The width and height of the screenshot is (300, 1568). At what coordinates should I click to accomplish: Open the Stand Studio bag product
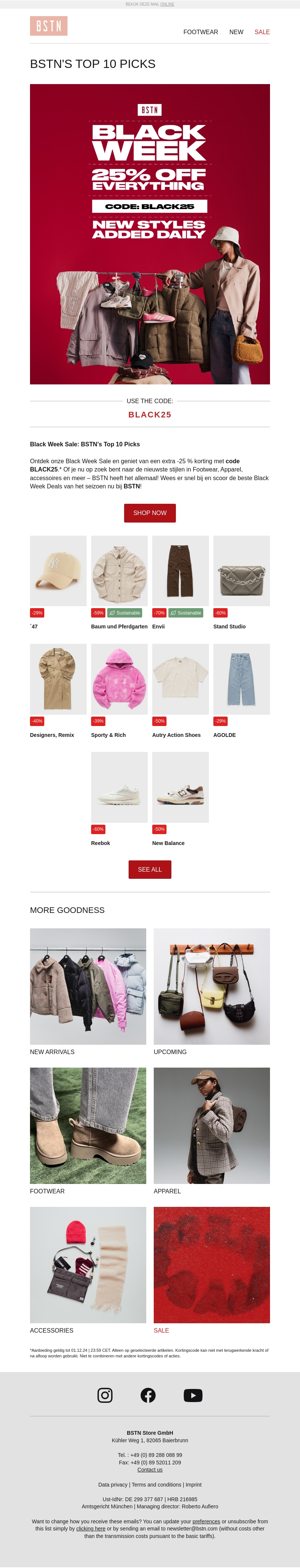(x=241, y=570)
